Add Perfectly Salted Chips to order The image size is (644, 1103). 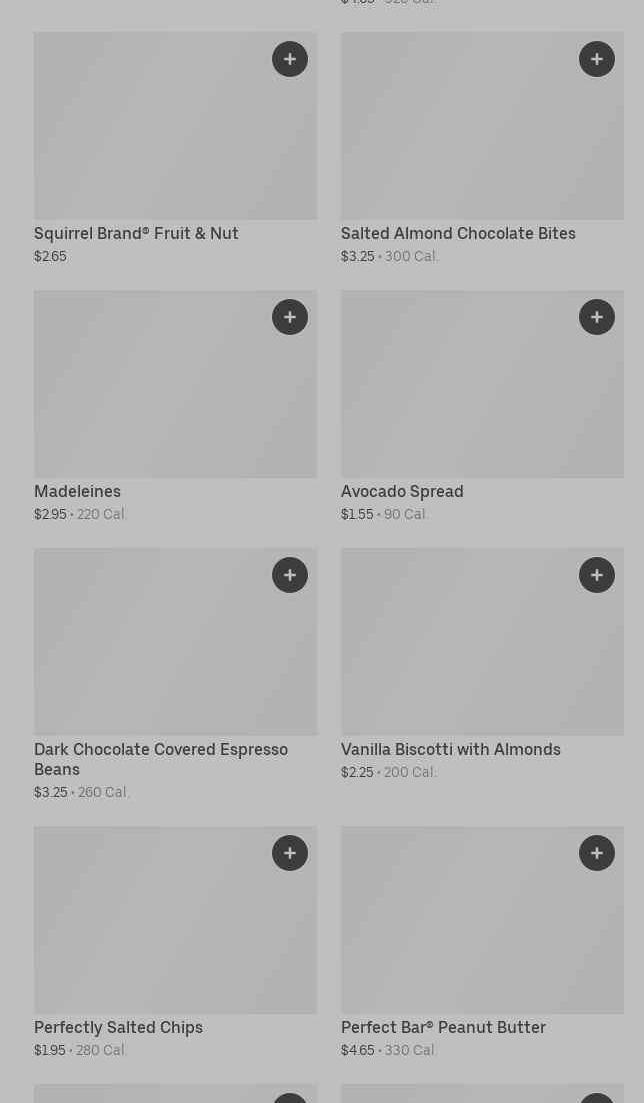290,853
